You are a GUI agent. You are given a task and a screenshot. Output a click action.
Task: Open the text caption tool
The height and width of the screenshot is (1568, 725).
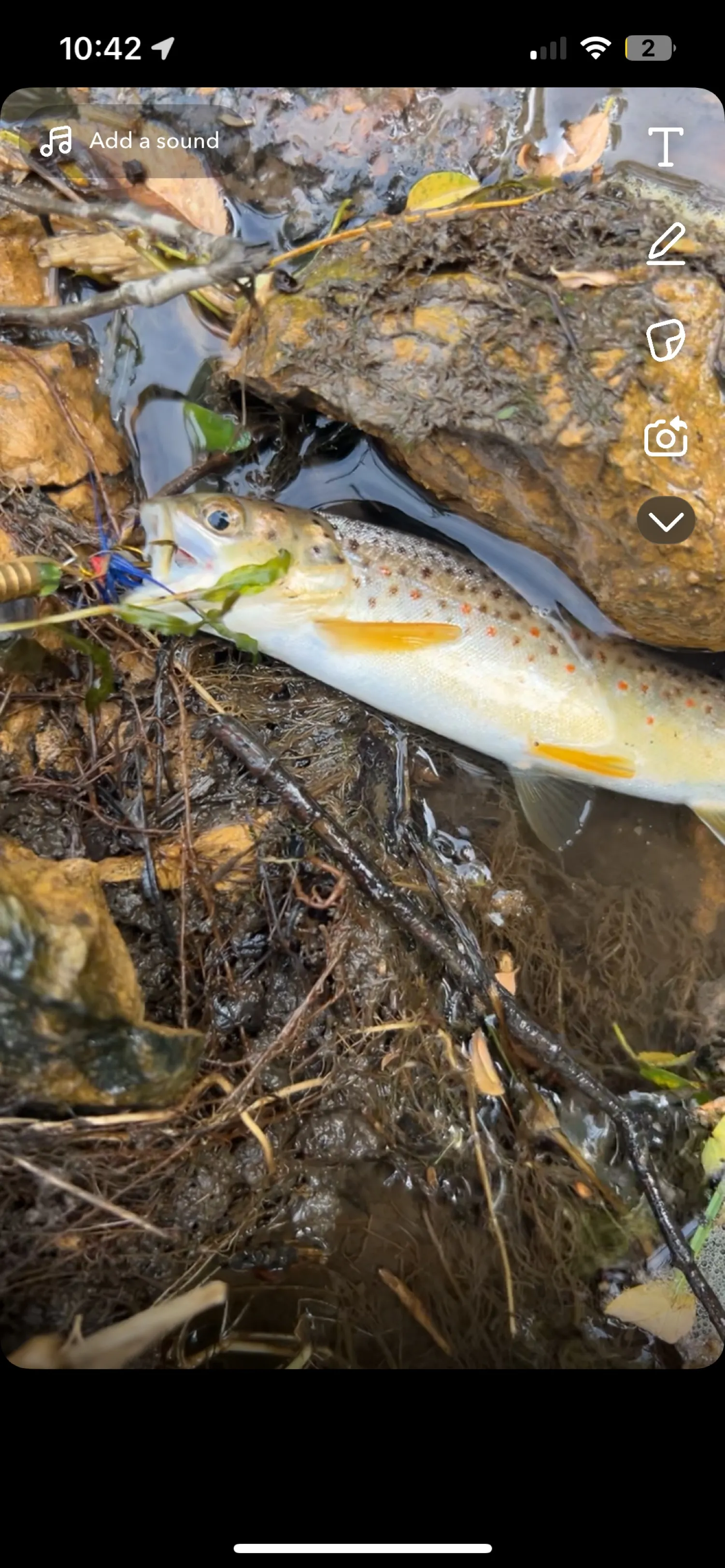pos(665,147)
